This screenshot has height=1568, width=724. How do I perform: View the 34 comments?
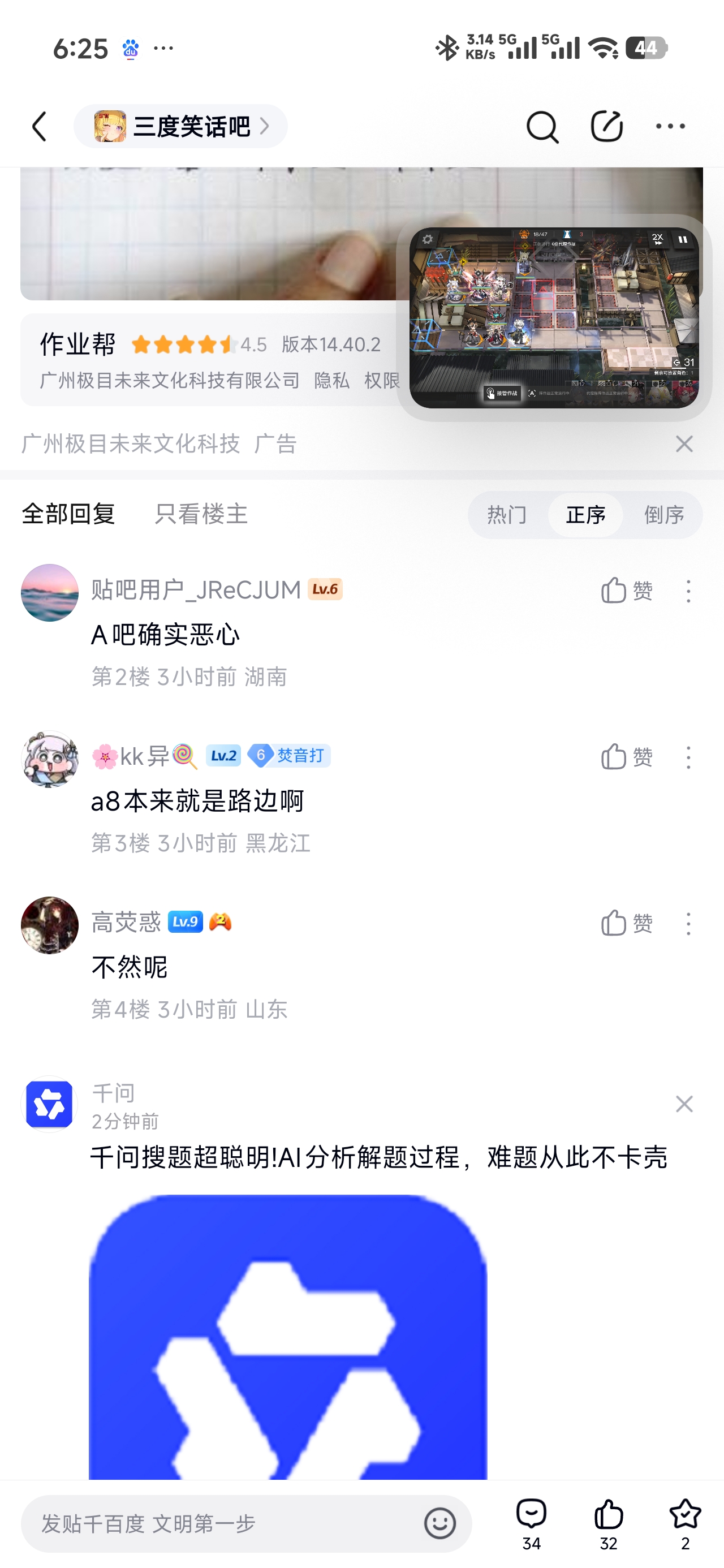pos(531,1523)
